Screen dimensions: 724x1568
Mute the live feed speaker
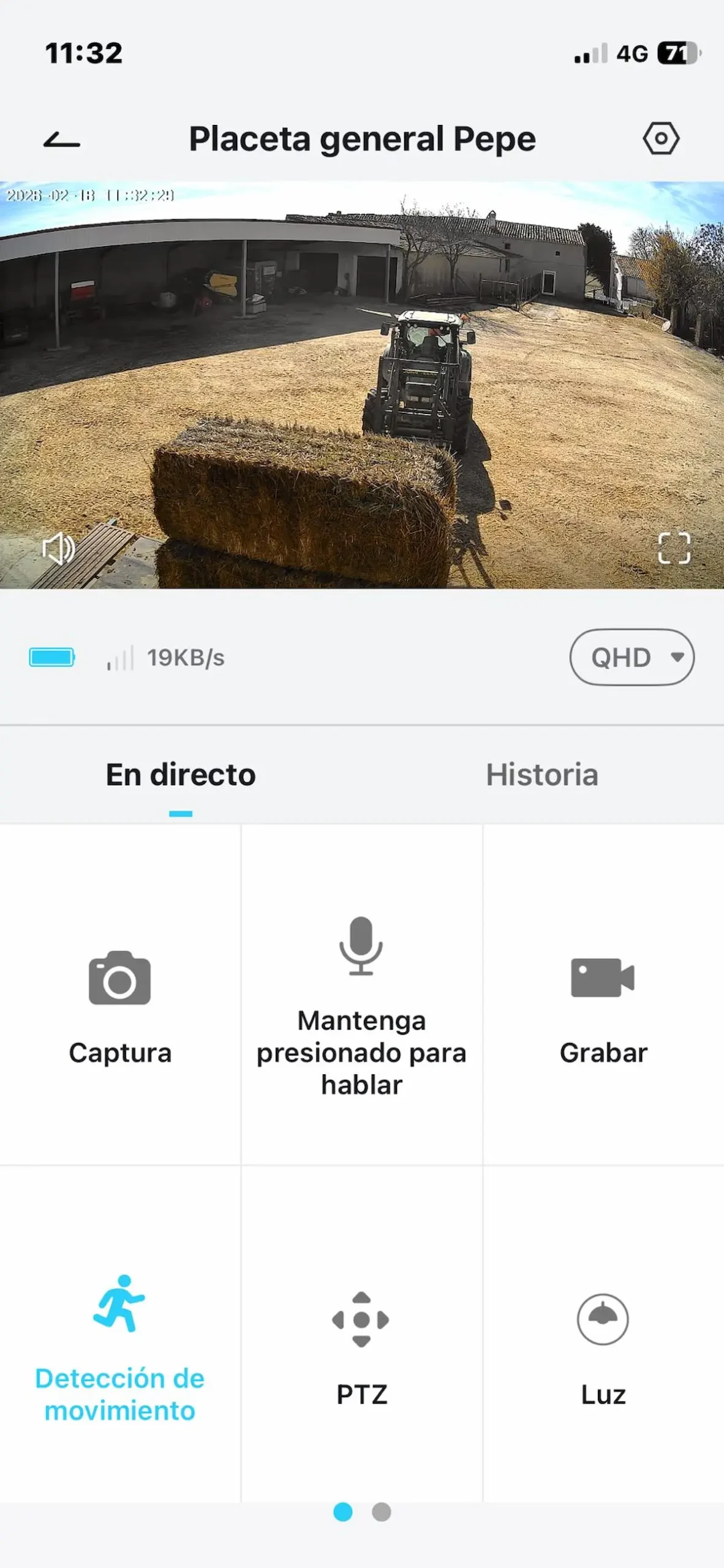pyautogui.click(x=58, y=548)
